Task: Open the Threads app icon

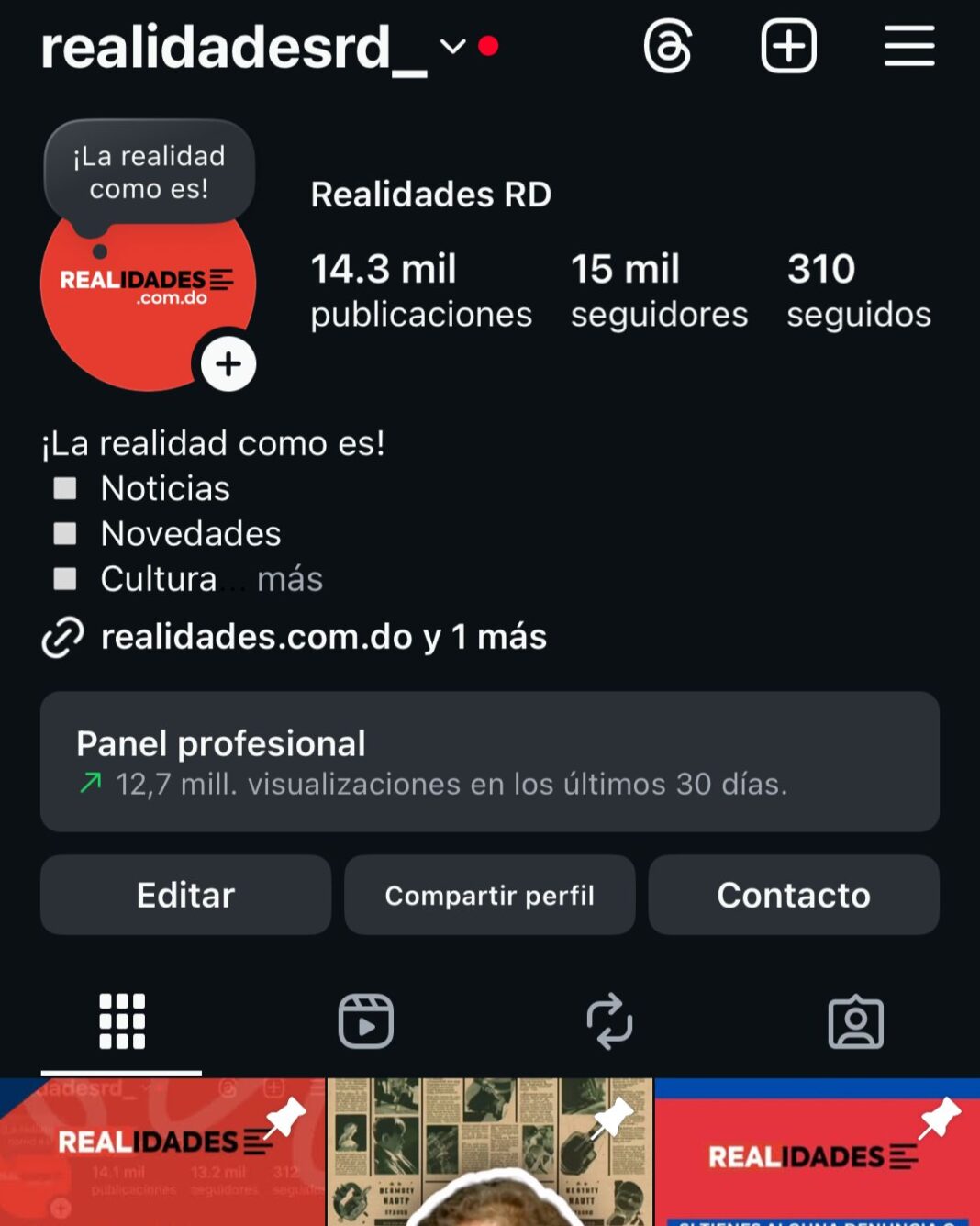Action: (x=669, y=47)
